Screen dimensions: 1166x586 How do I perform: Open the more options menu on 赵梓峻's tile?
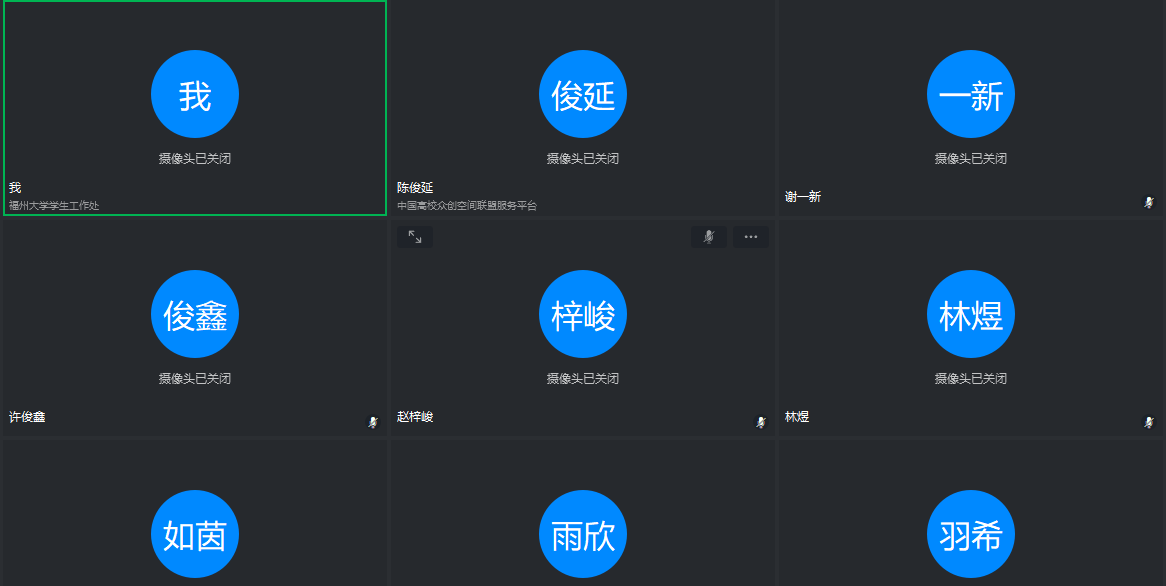(751, 237)
